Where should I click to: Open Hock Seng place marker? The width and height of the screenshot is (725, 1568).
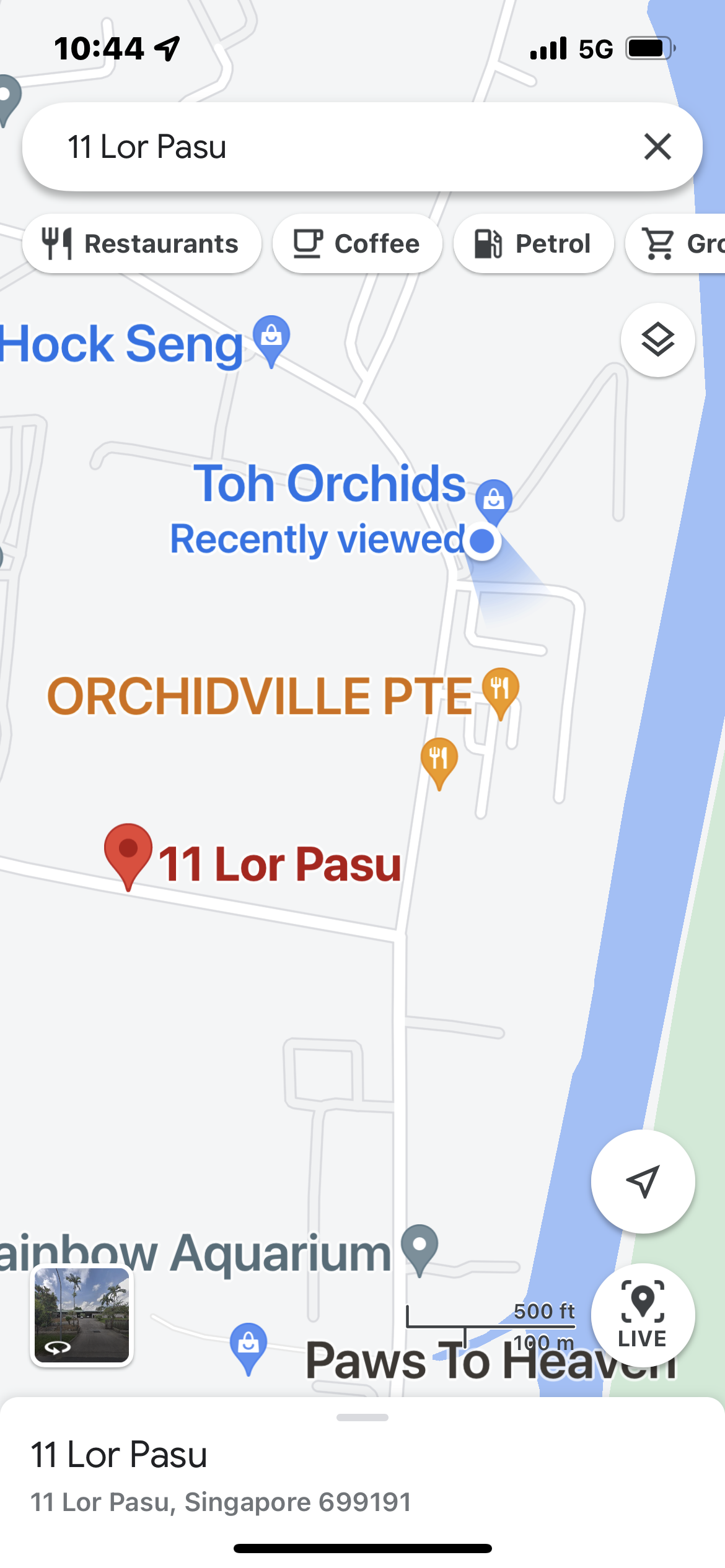point(271,338)
